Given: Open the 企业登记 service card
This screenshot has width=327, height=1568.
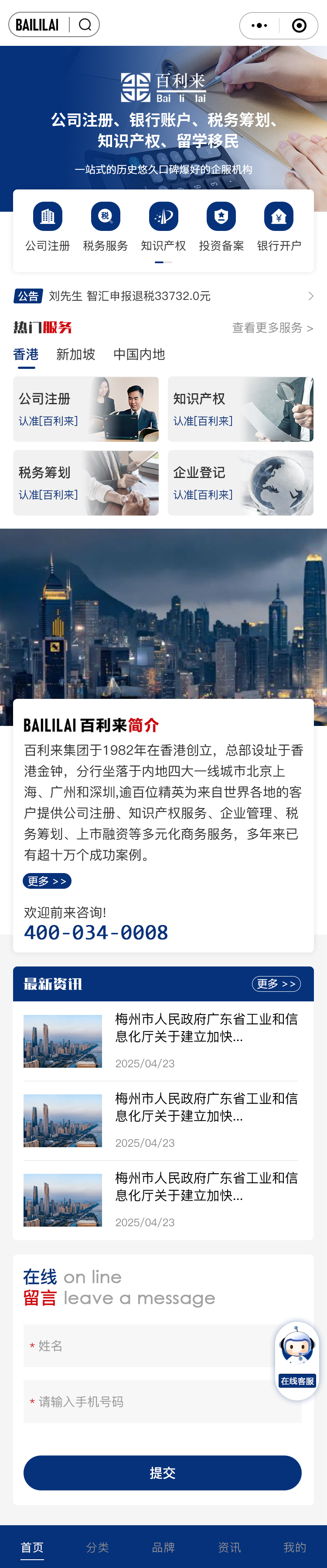Looking at the screenshot, I should point(240,483).
